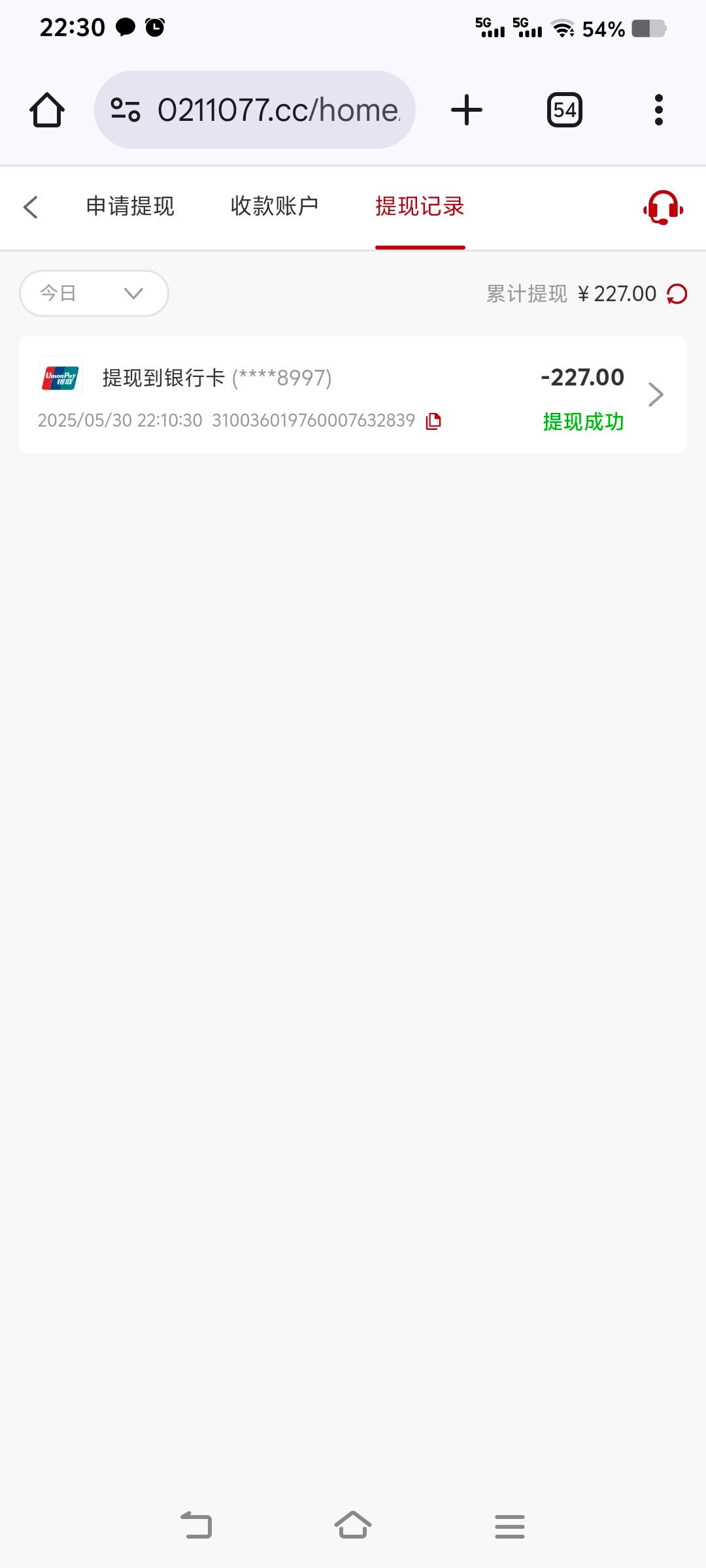Screen dimensions: 706x1568
Task: Go back using the header arrow
Action: click(x=31, y=207)
